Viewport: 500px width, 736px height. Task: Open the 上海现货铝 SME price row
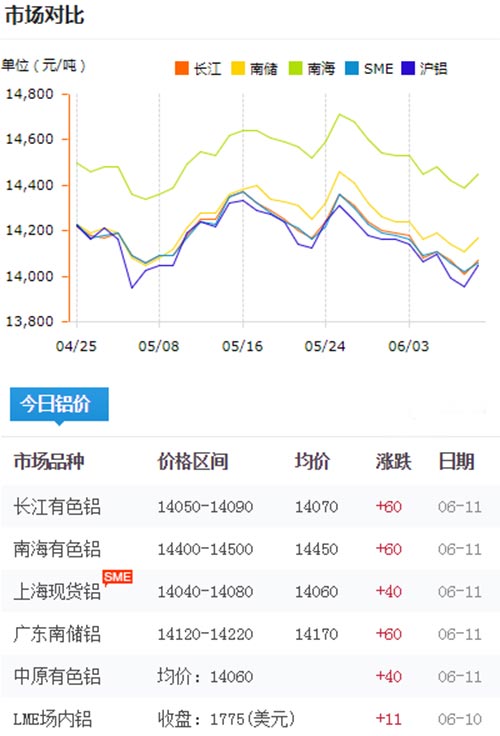250,591
